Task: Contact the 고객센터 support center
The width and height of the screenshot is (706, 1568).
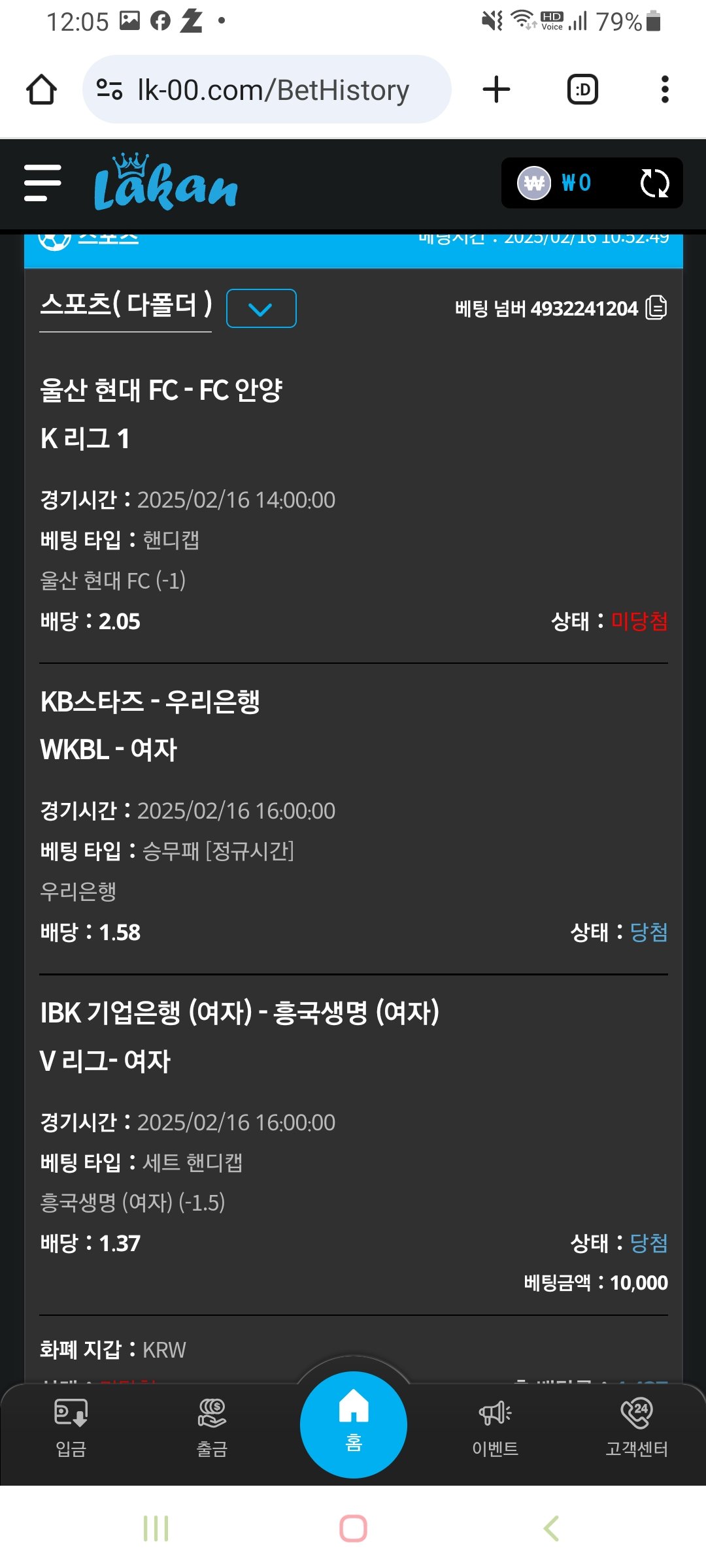Action: tap(637, 1428)
